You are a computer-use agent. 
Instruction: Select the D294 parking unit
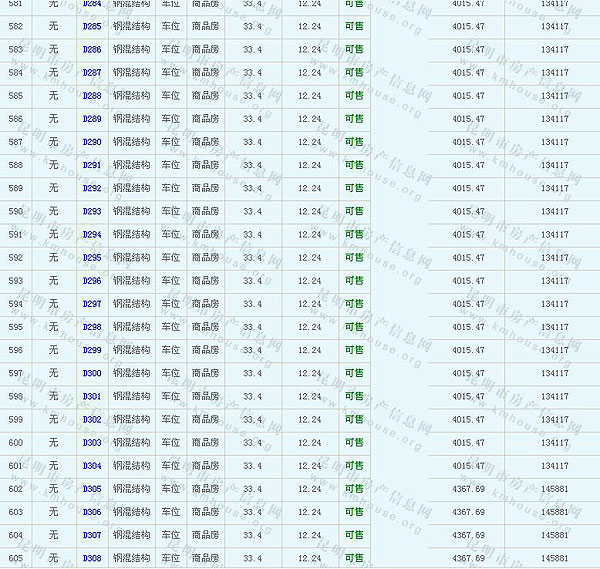click(91, 235)
